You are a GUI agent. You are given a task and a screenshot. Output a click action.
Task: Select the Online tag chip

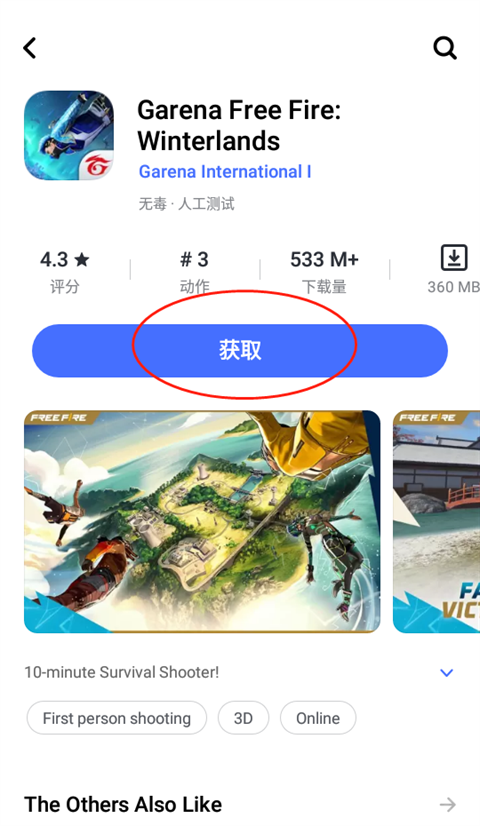click(x=318, y=718)
